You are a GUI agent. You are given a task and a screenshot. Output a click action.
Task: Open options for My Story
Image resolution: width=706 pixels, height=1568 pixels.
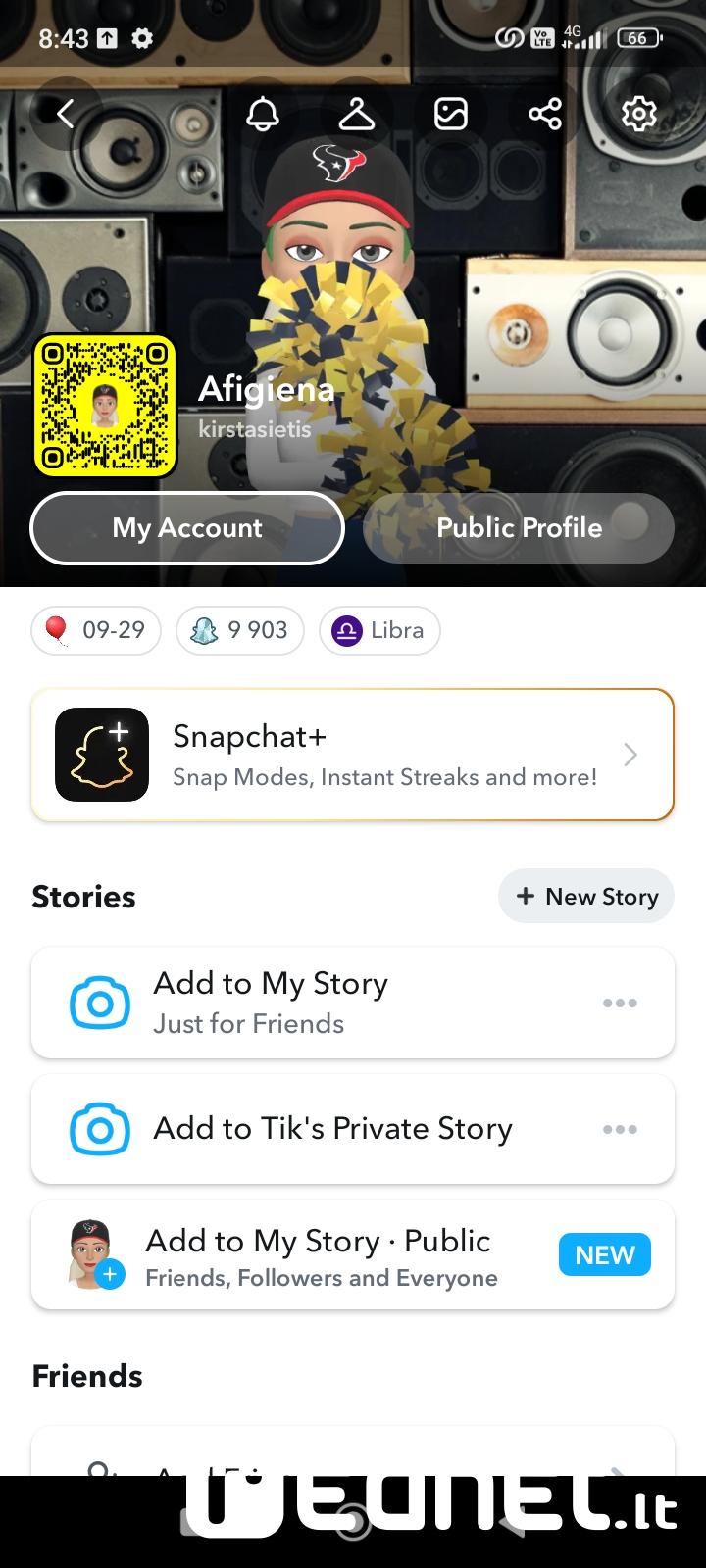[x=620, y=1003]
